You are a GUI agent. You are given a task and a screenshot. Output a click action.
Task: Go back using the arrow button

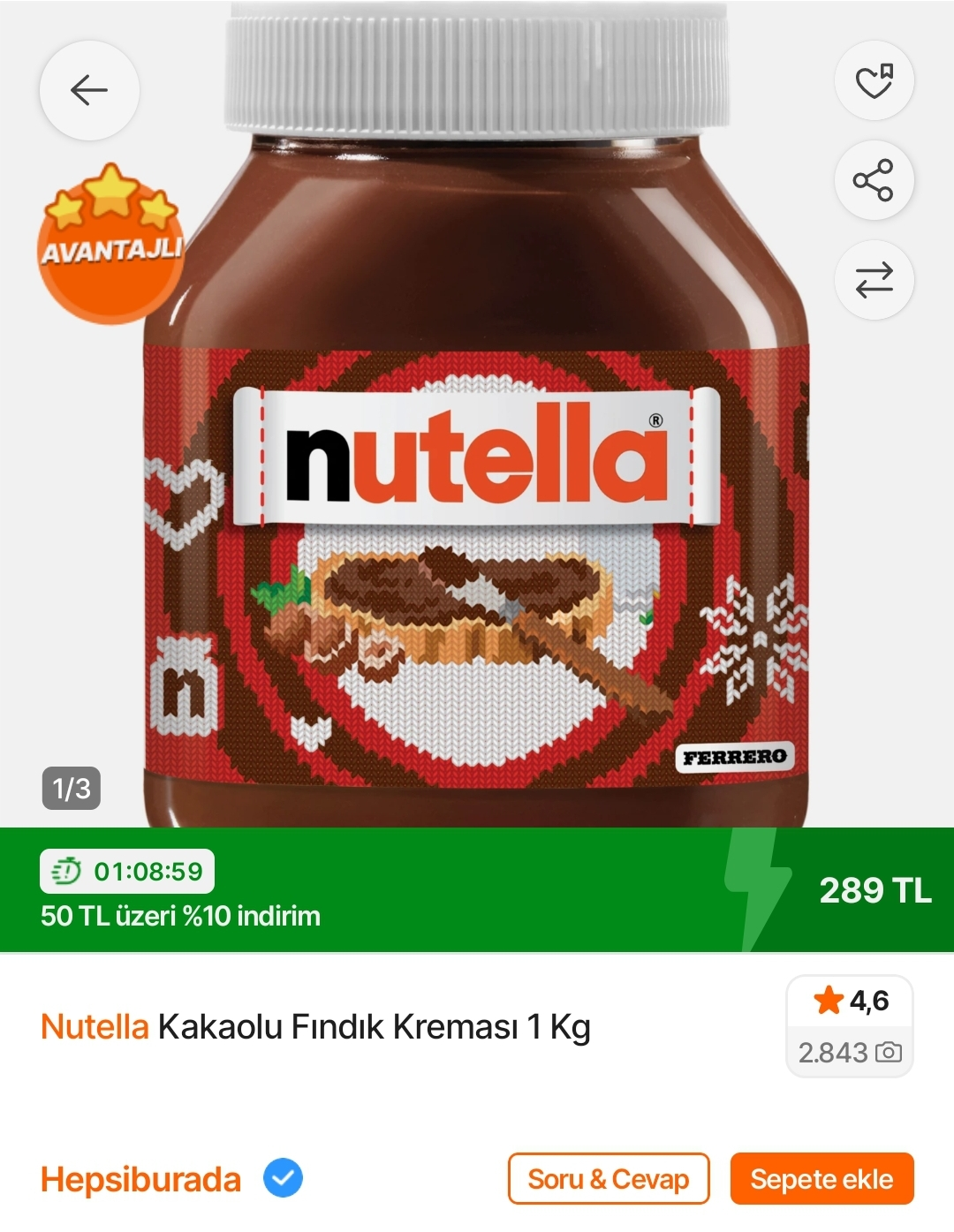click(89, 90)
